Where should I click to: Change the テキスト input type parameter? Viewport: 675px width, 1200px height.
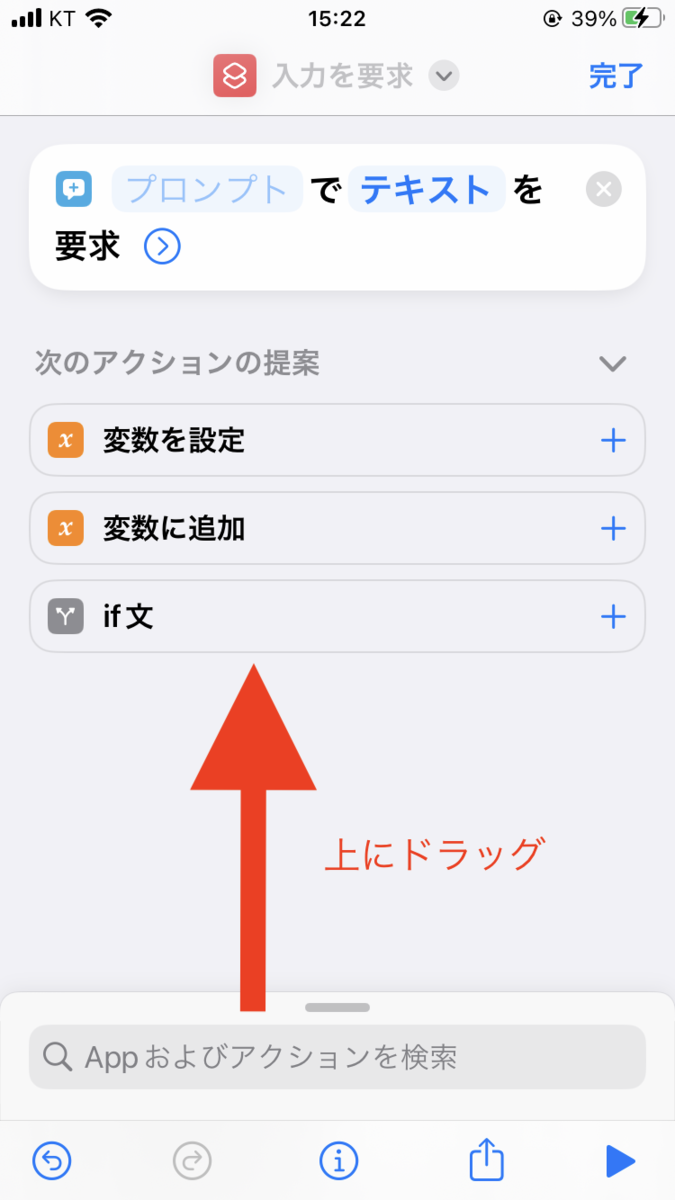426,189
